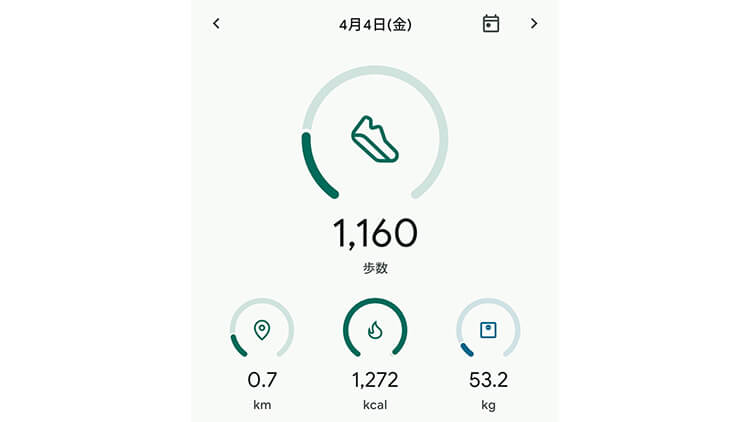750x422 pixels.
Task: Go to the previous day
Action: (x=216, y=24)
